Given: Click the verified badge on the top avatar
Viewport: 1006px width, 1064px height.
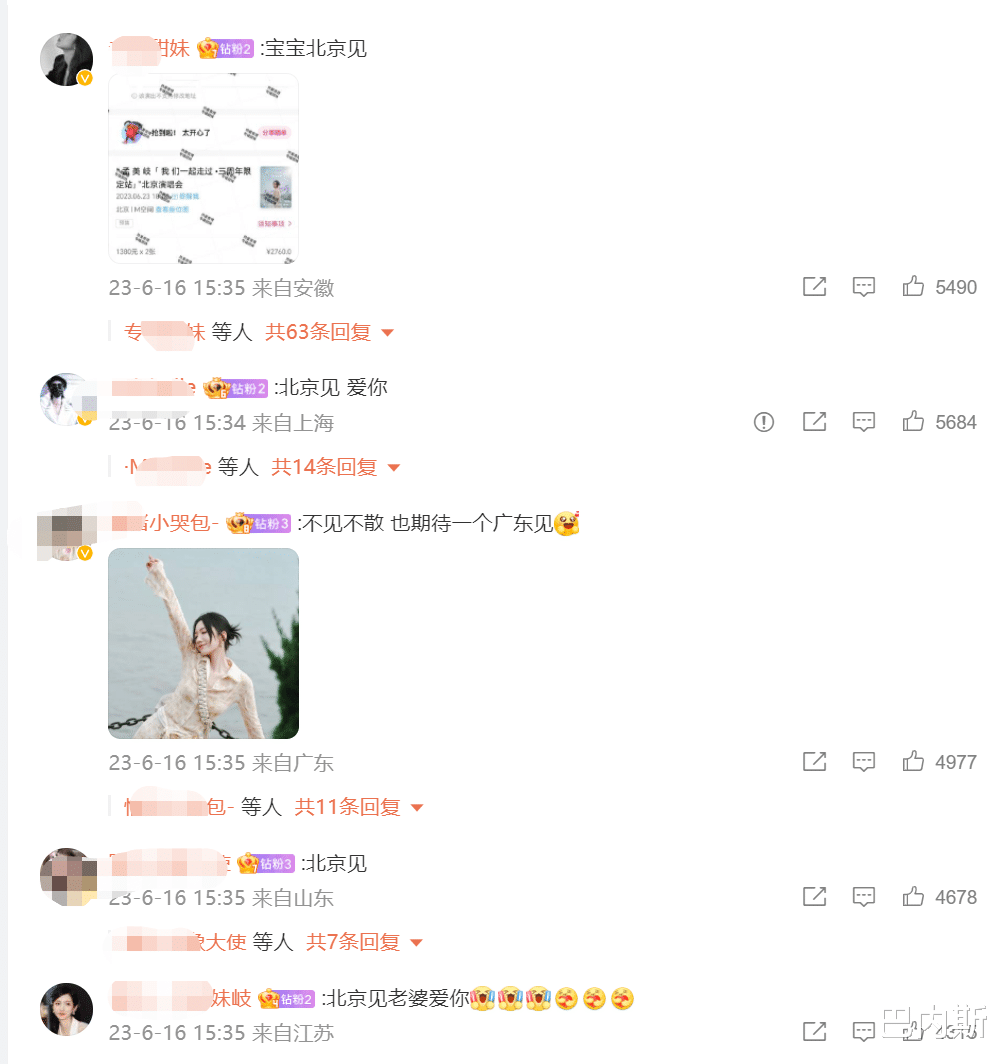Looking at the screenshot, I should 84,78.
